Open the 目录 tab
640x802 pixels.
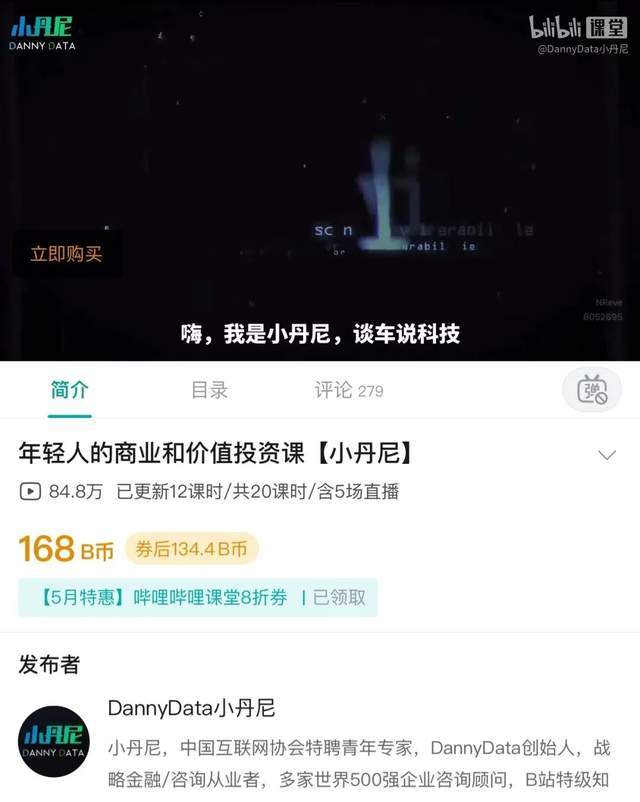click(x=210, y=390)
